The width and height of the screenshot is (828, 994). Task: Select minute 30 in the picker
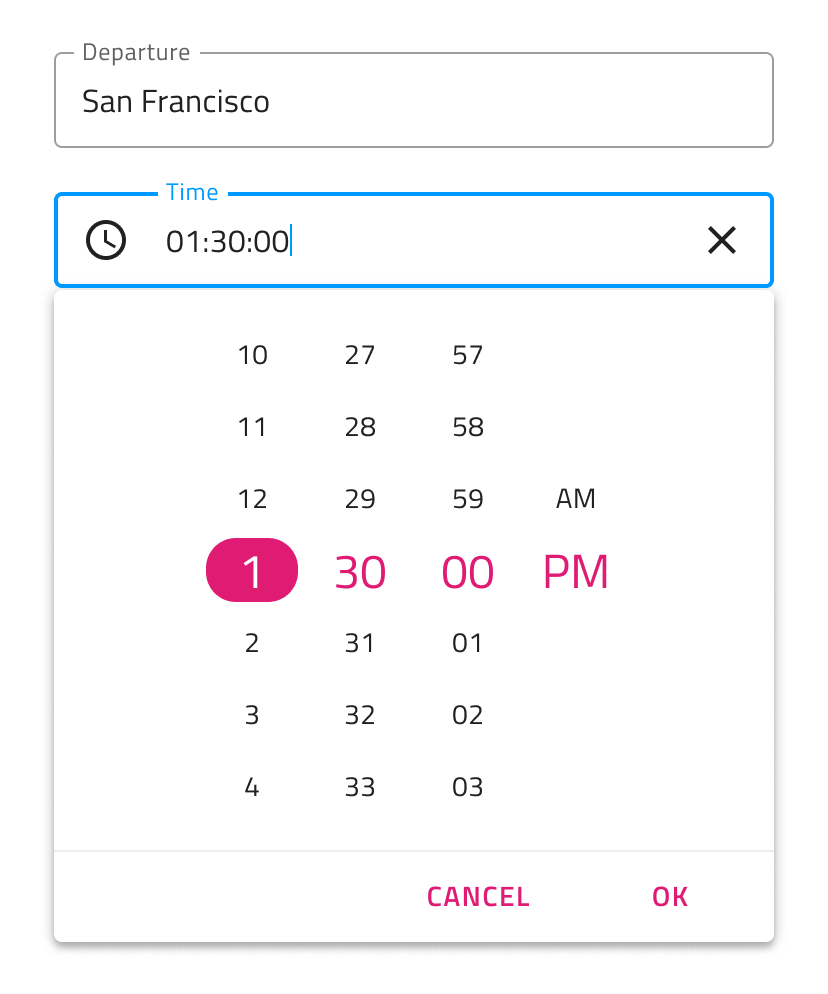tap(360, 570)
